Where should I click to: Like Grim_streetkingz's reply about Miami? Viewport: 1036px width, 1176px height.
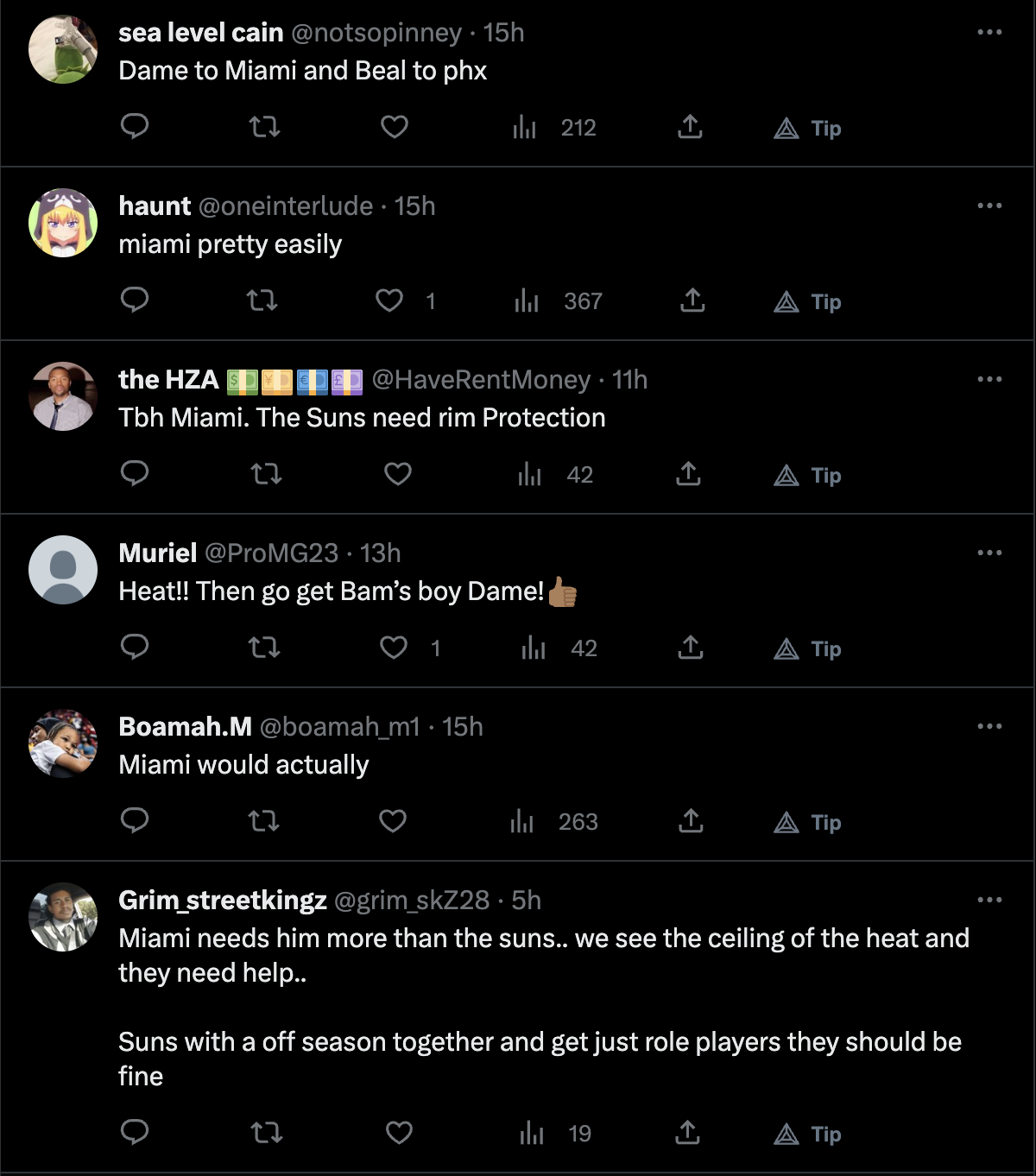(x=398, y=1132)
